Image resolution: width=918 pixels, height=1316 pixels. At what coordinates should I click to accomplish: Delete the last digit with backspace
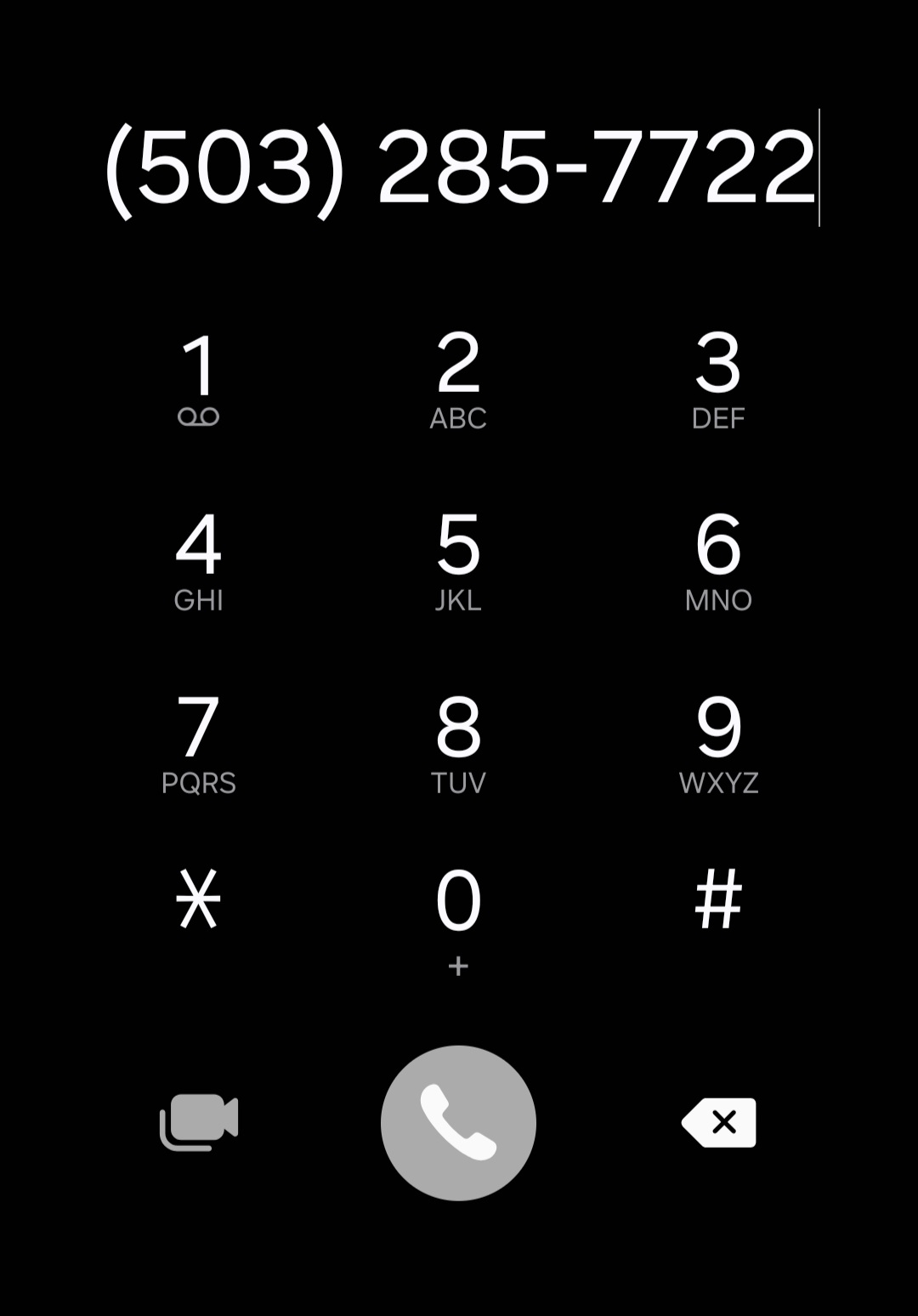click(719, 1122)
